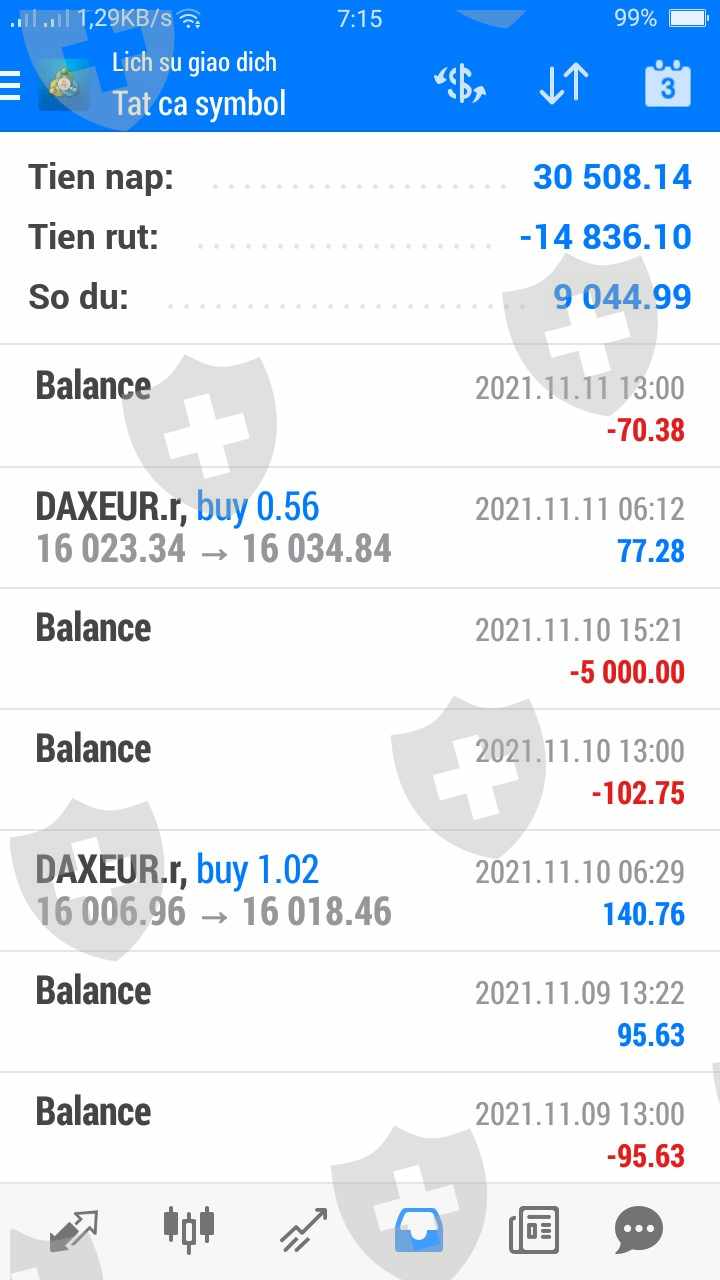The image size is (720, 1280).
Task: Switch to the candlestick Chart tab
Action: tap(188, 1229)
